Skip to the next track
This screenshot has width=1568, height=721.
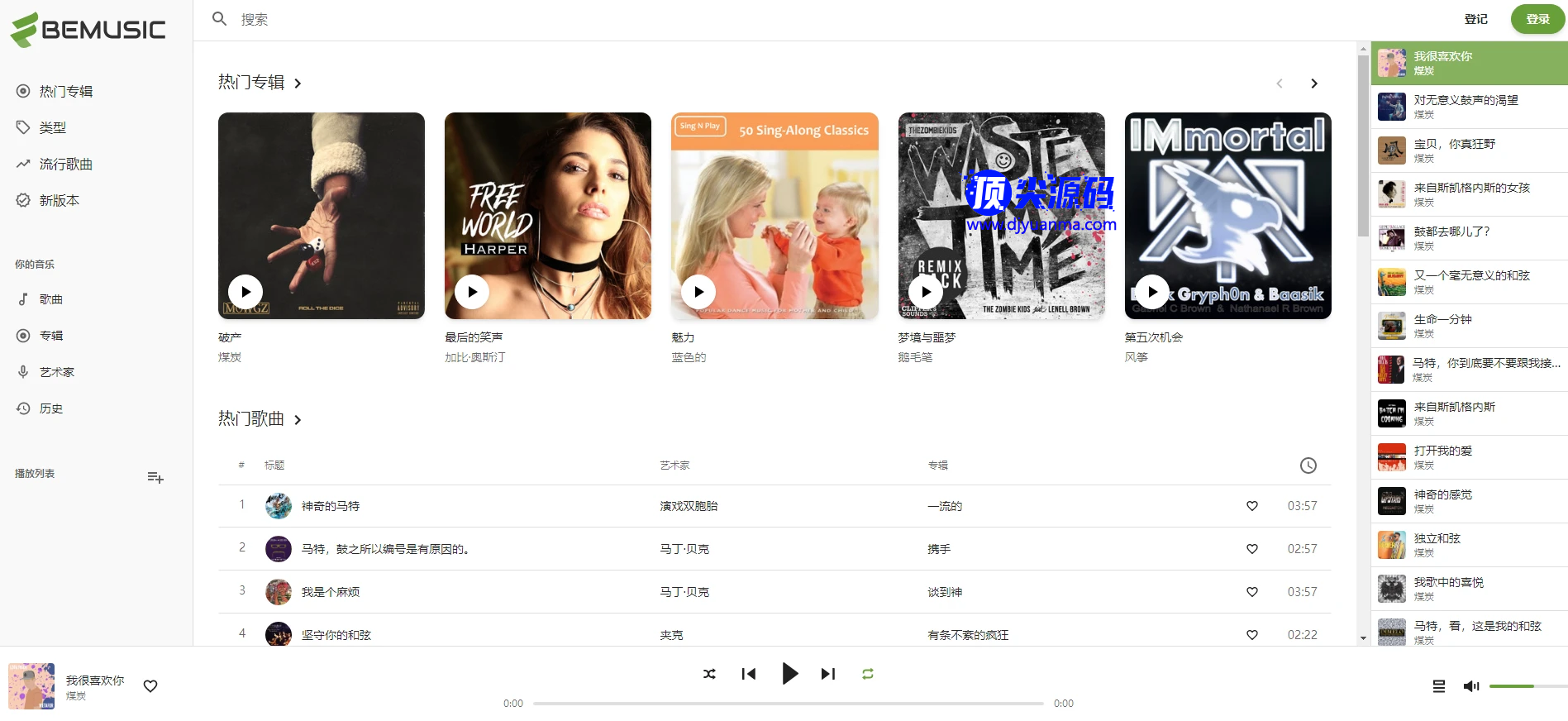pyautogui.click(x=828, y=674)
